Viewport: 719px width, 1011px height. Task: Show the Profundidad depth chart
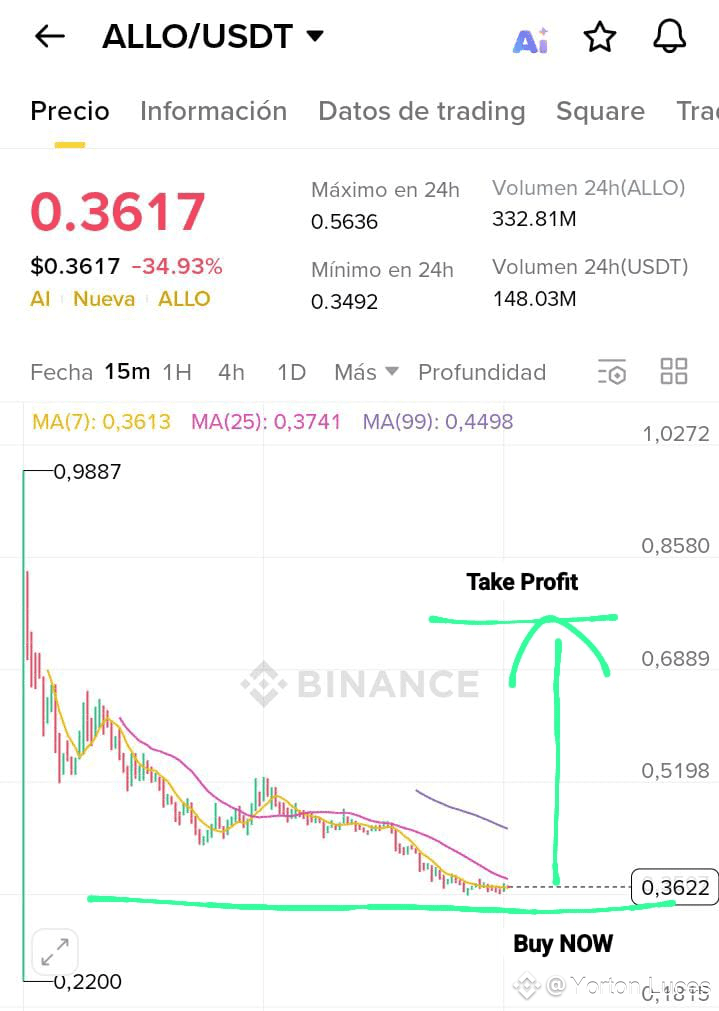click(x=482, y=373)
